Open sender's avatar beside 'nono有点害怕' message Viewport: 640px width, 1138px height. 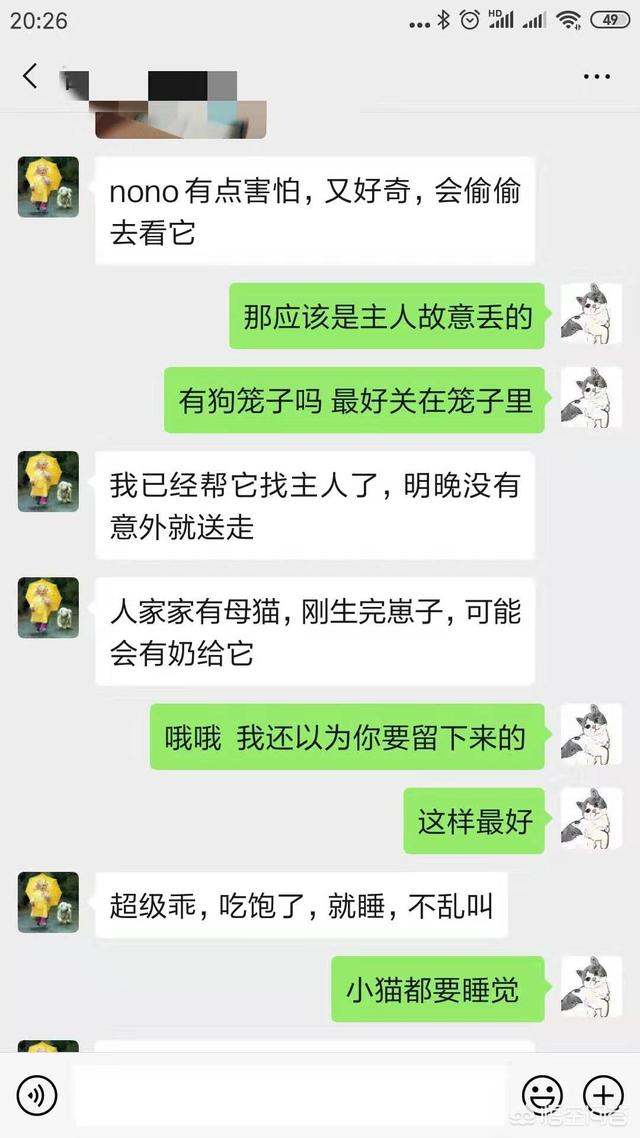point(48,187)
